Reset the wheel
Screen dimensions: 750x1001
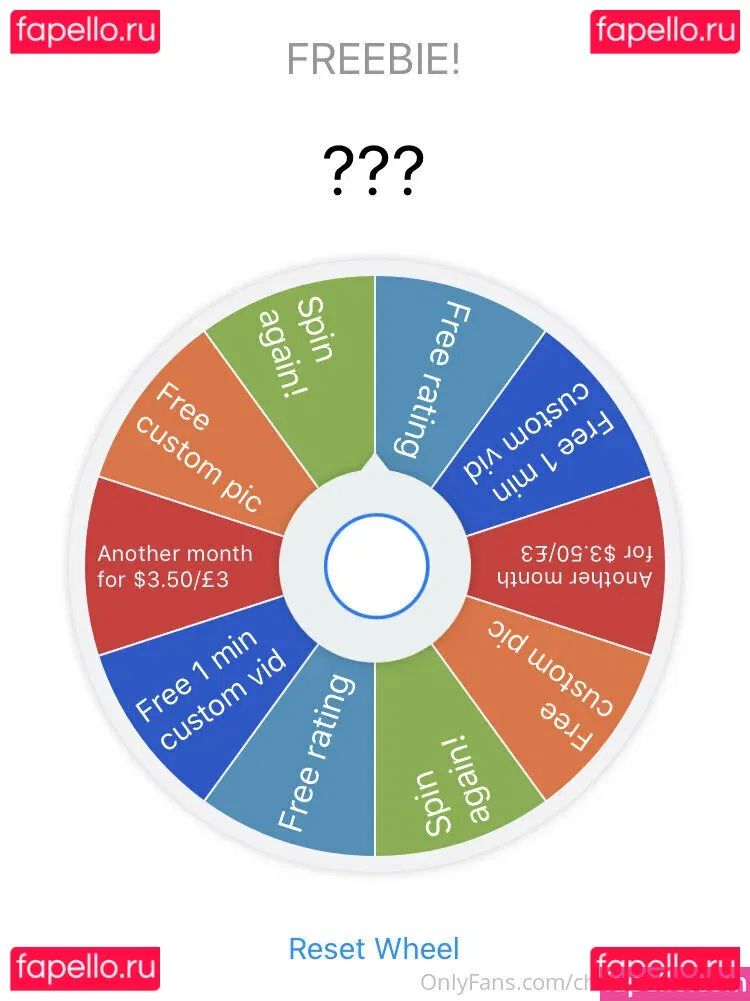pos(374,948)
